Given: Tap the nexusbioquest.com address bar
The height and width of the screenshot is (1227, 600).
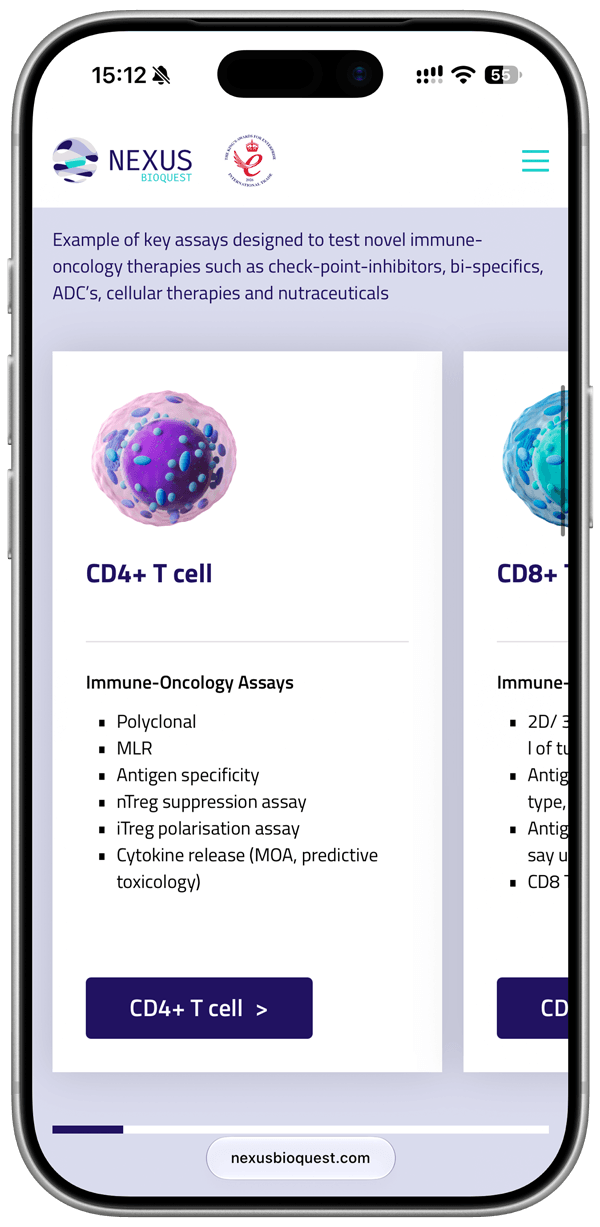Looking at the screenshot, I should [x=300, y=1158].
